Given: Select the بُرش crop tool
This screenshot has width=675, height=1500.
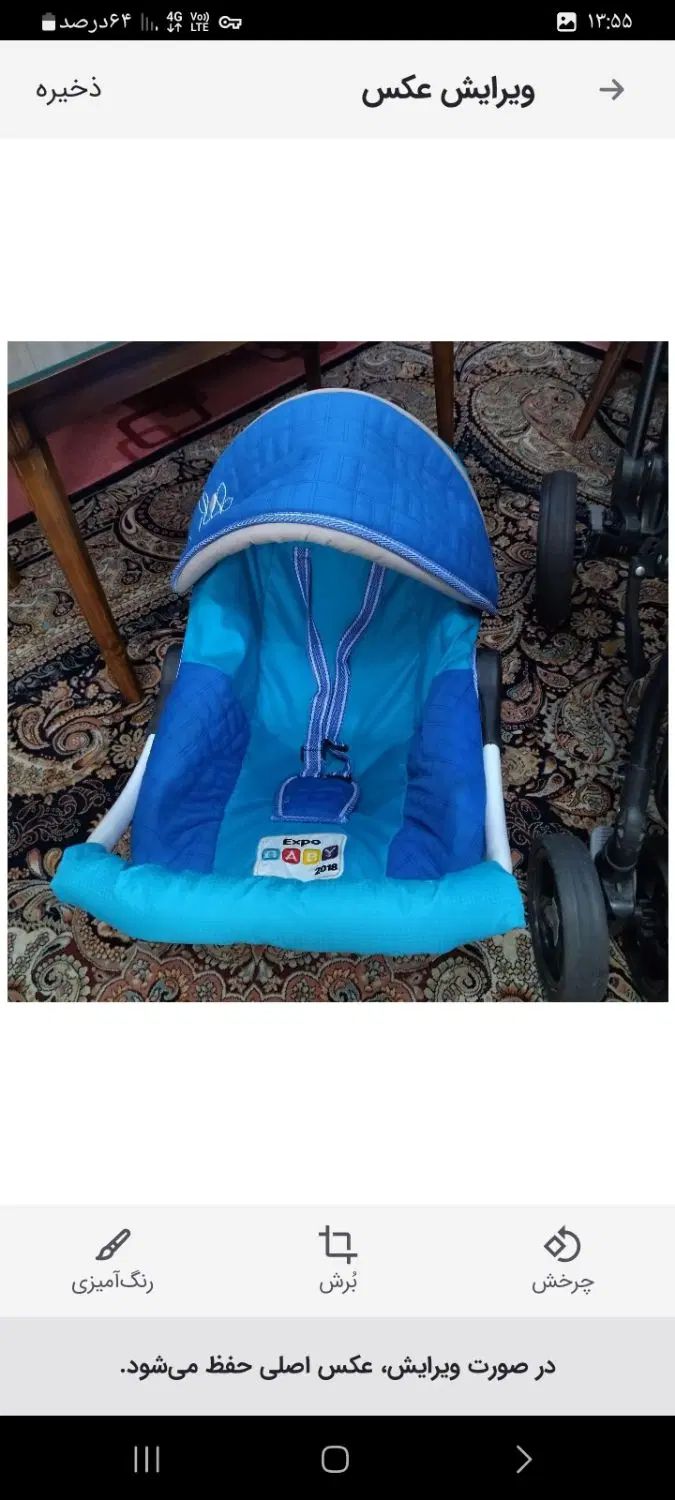Looking at the screenshot, I should point(338,1260).
